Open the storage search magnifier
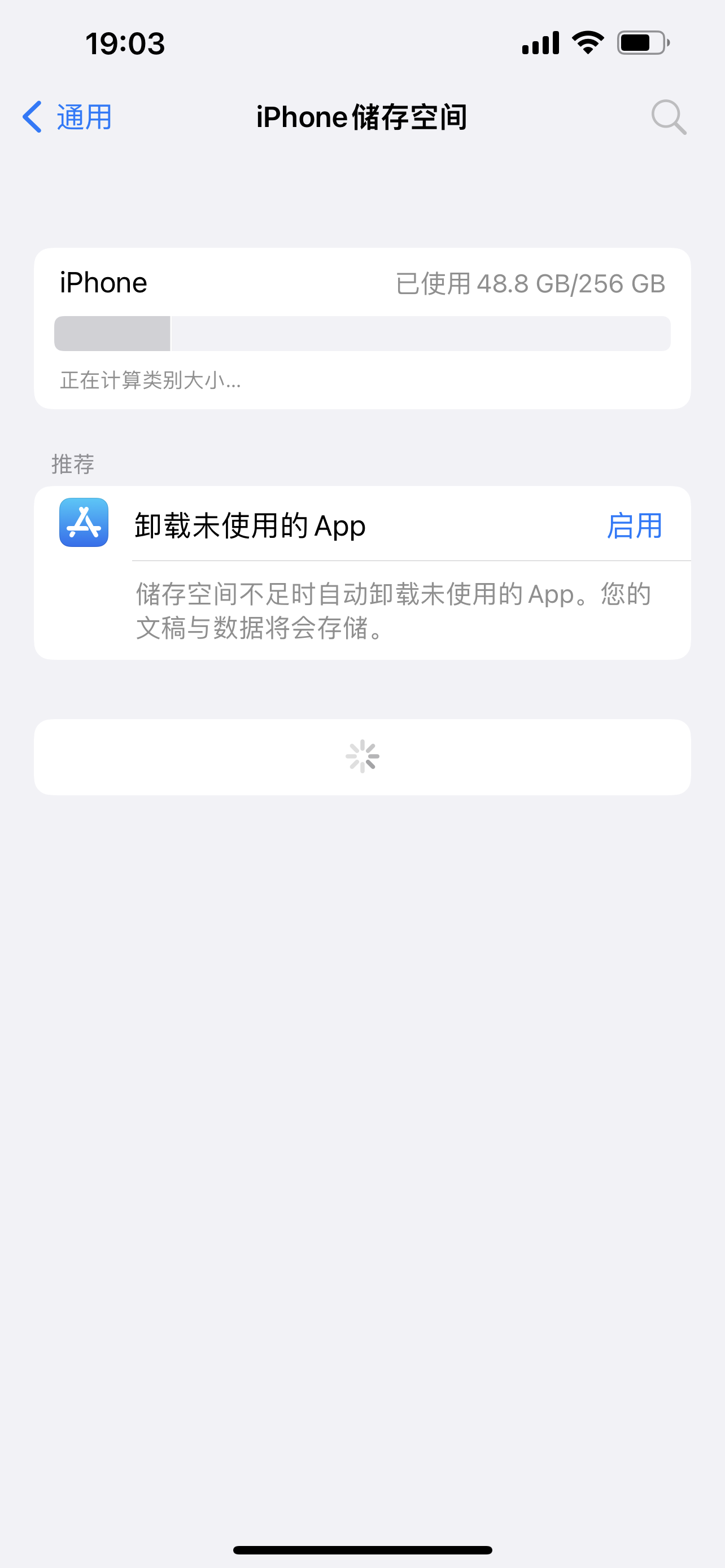Screen dimensions: 725x1568 click(x=669, y=117)
